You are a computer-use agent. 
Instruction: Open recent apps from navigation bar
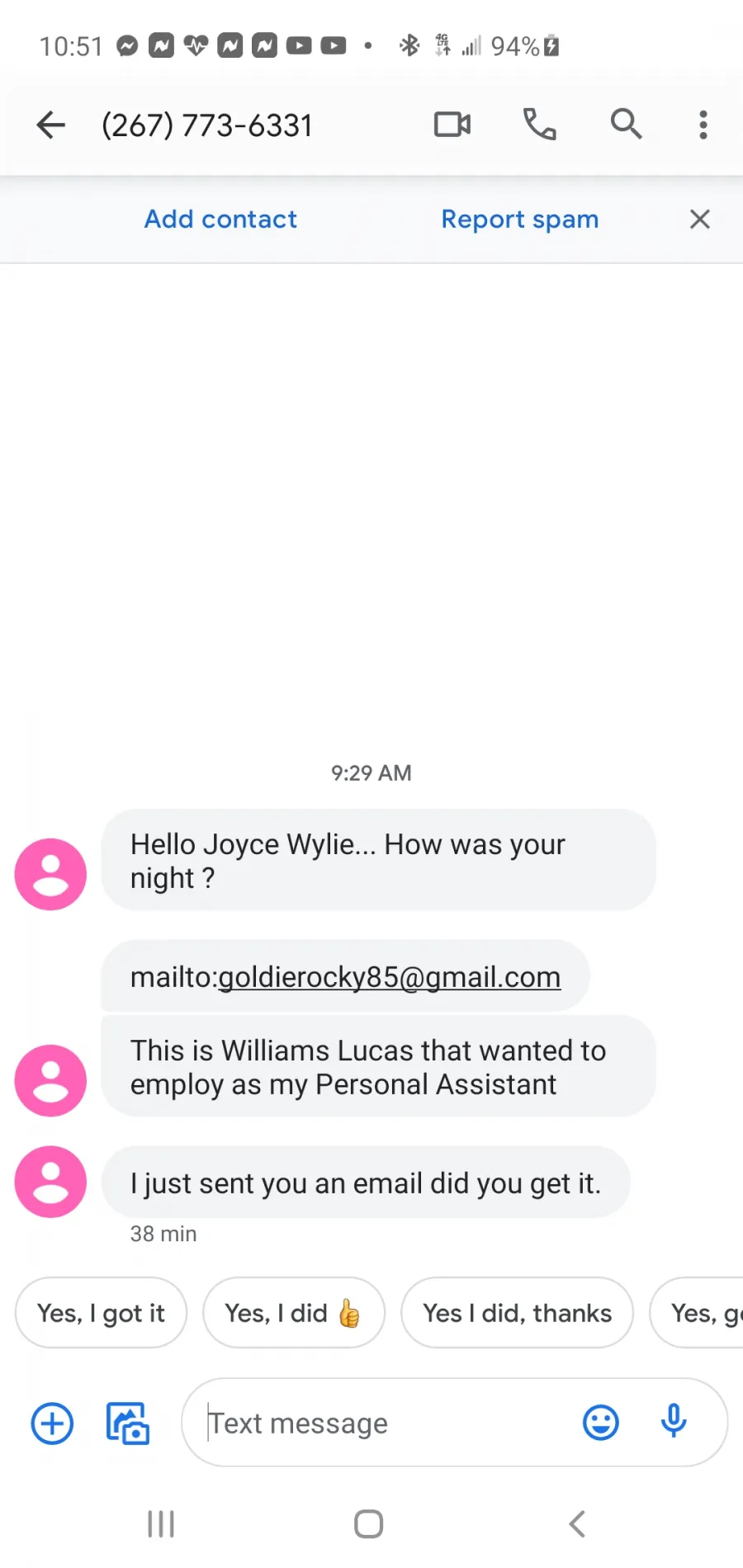tap(161, 1524)
